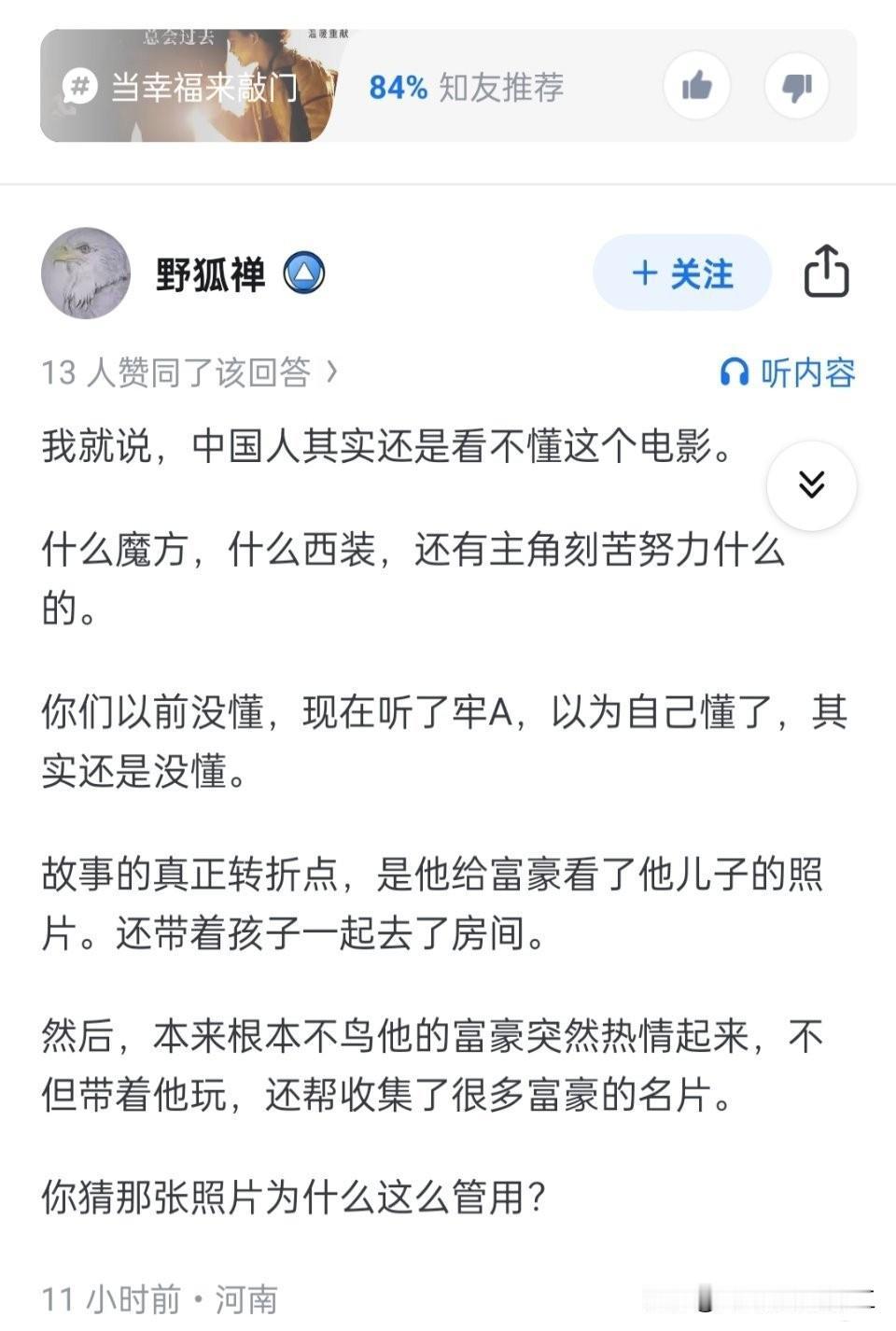
Task: Open the share icon for this answer
Action: point(826,273)
